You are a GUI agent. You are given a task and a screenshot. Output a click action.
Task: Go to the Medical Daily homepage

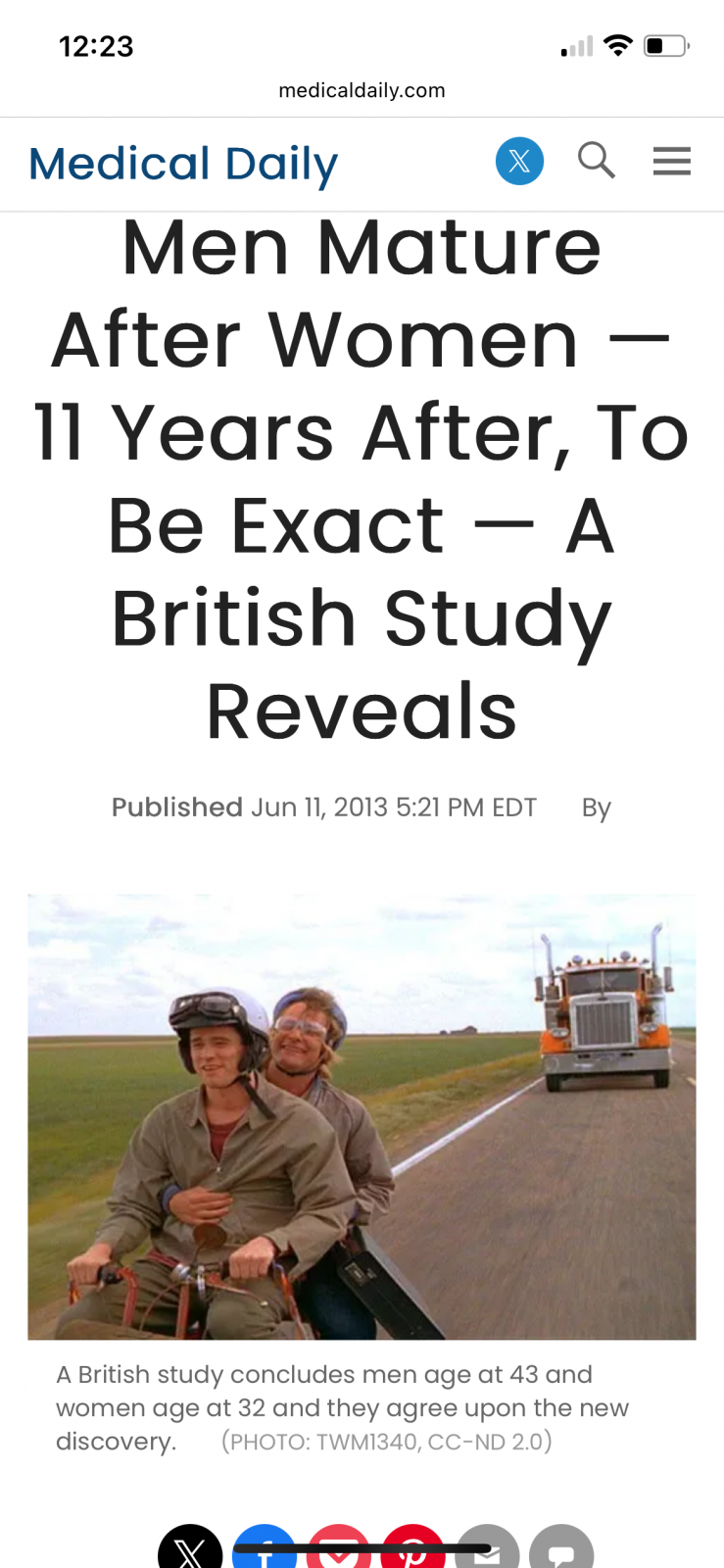(183, 164)
